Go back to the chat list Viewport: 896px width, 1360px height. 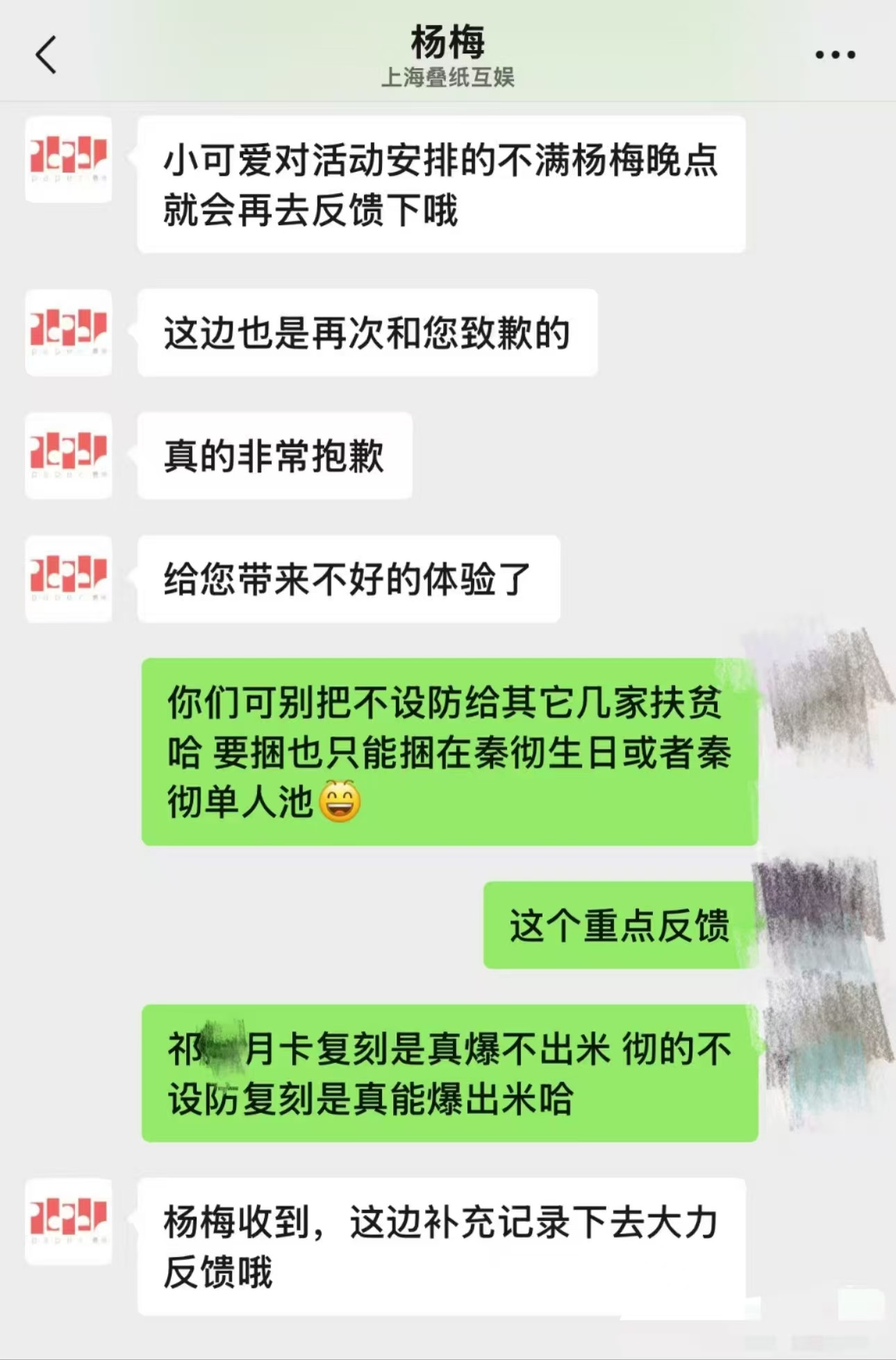click(46, 55)
